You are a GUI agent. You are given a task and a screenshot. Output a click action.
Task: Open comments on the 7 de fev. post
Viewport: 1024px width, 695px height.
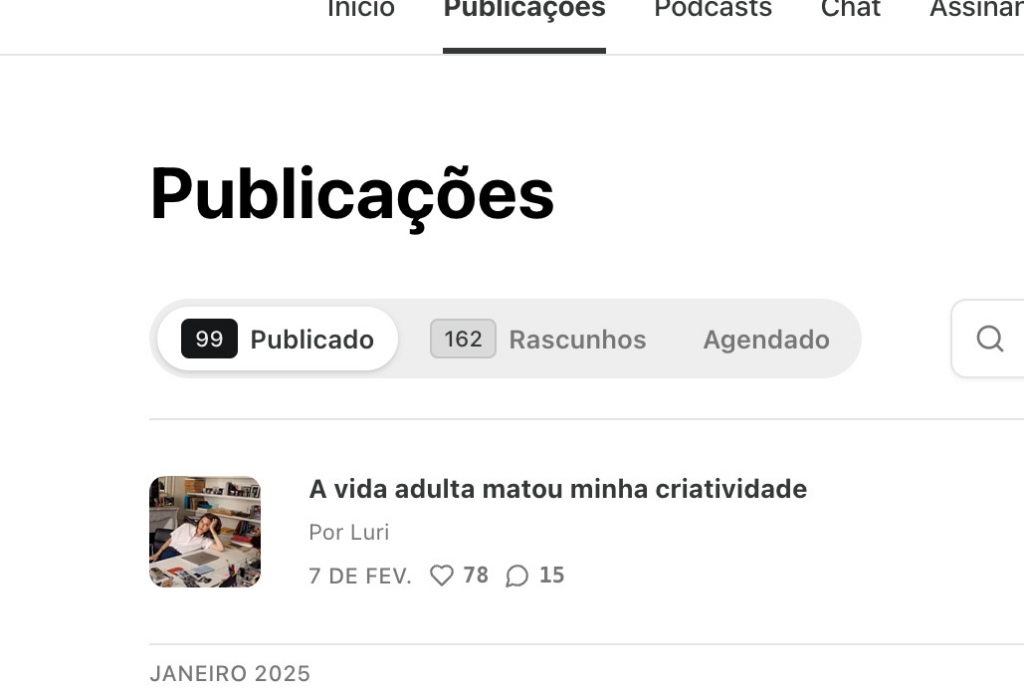coord(535,575)
